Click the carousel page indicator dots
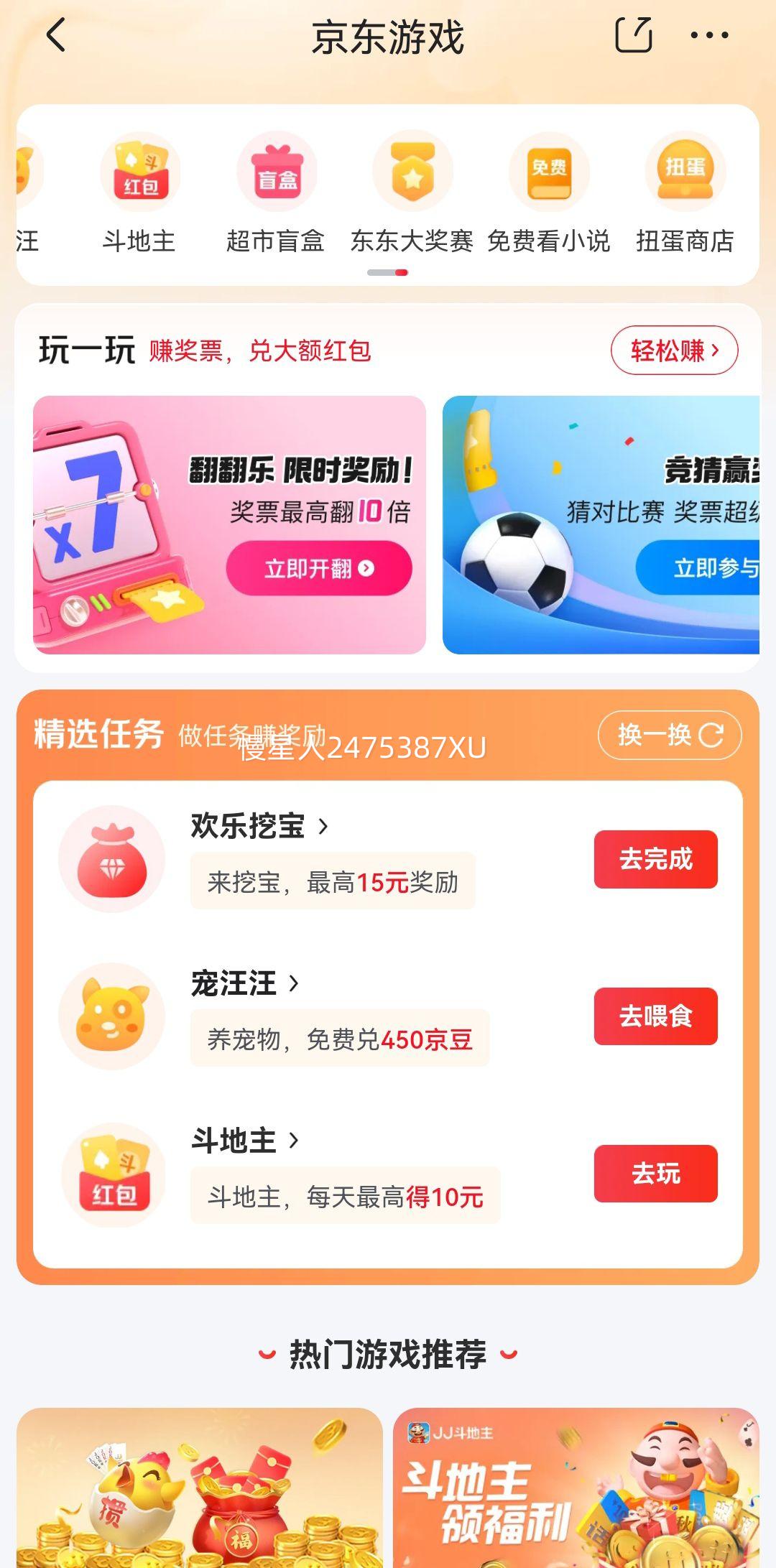 pyautogui.click(x=388, y=272)
